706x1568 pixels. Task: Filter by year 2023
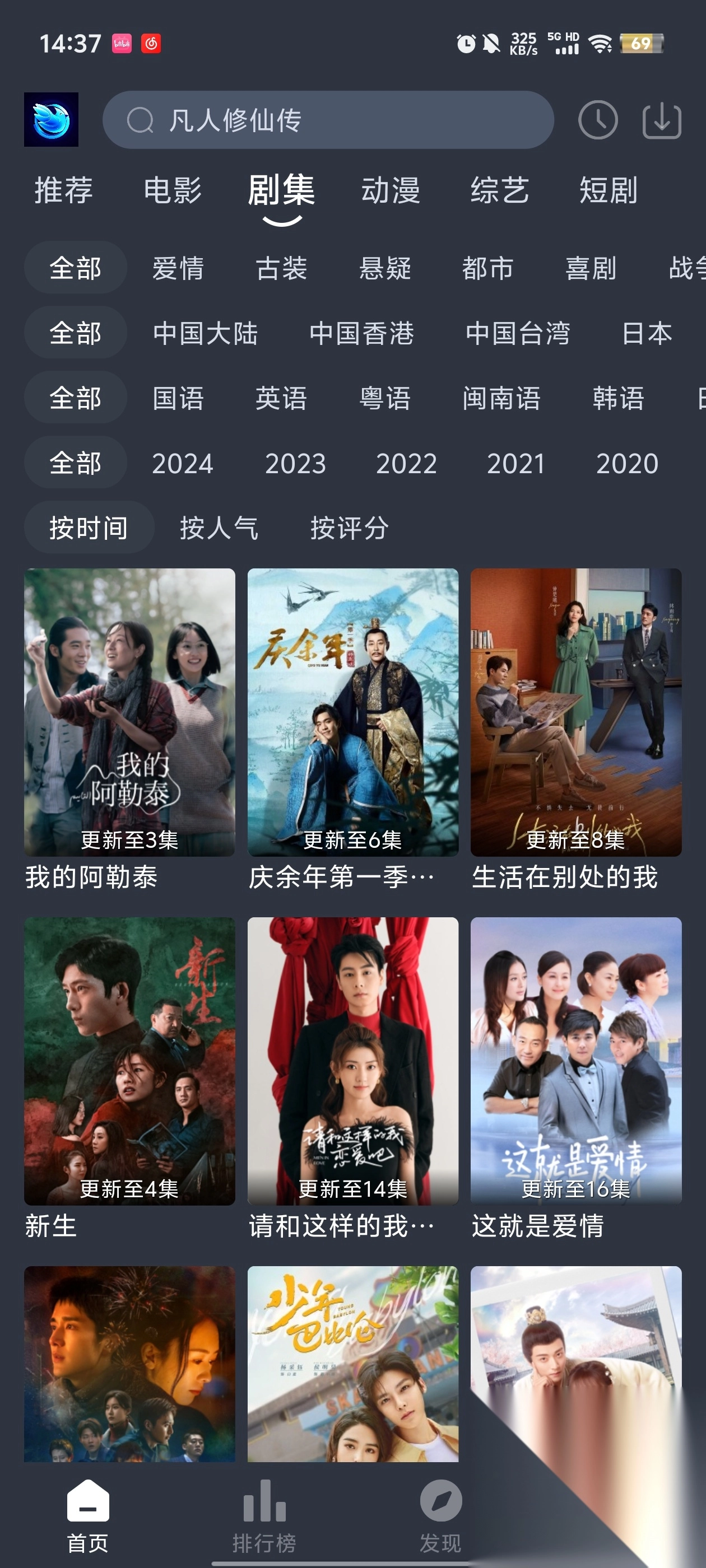[295, 464]
